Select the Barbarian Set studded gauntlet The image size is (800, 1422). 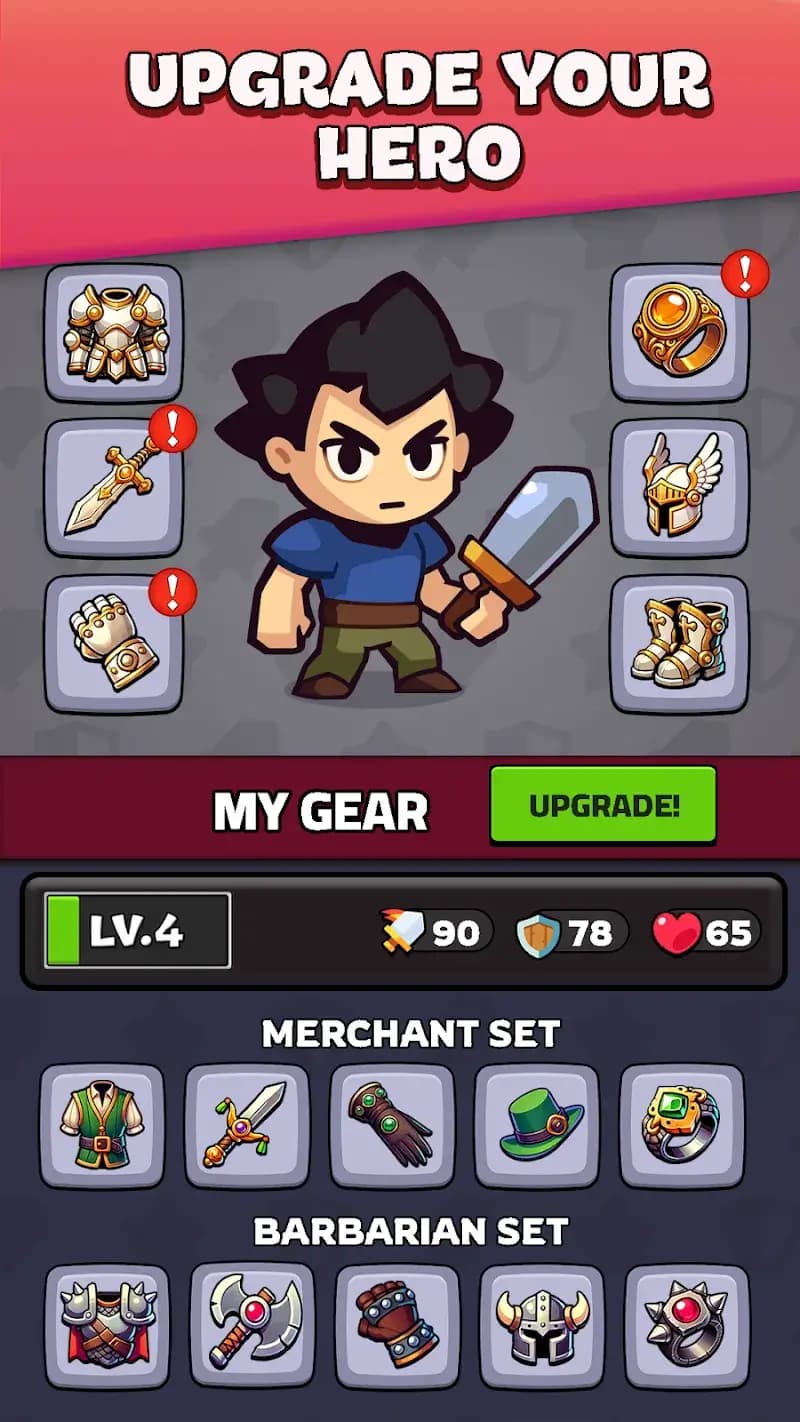coord(392,1320)
